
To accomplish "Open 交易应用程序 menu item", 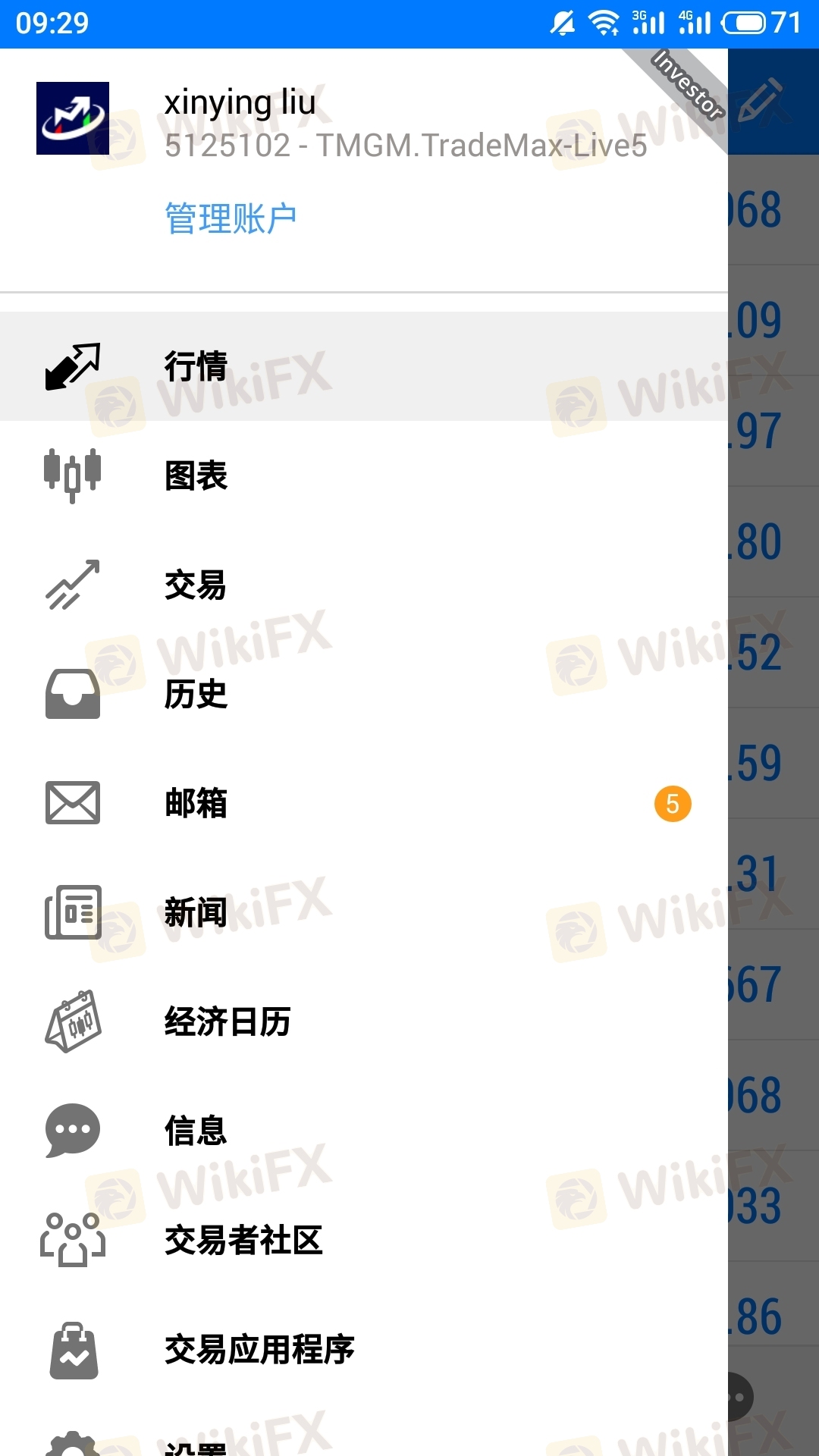I will 364,1349.
